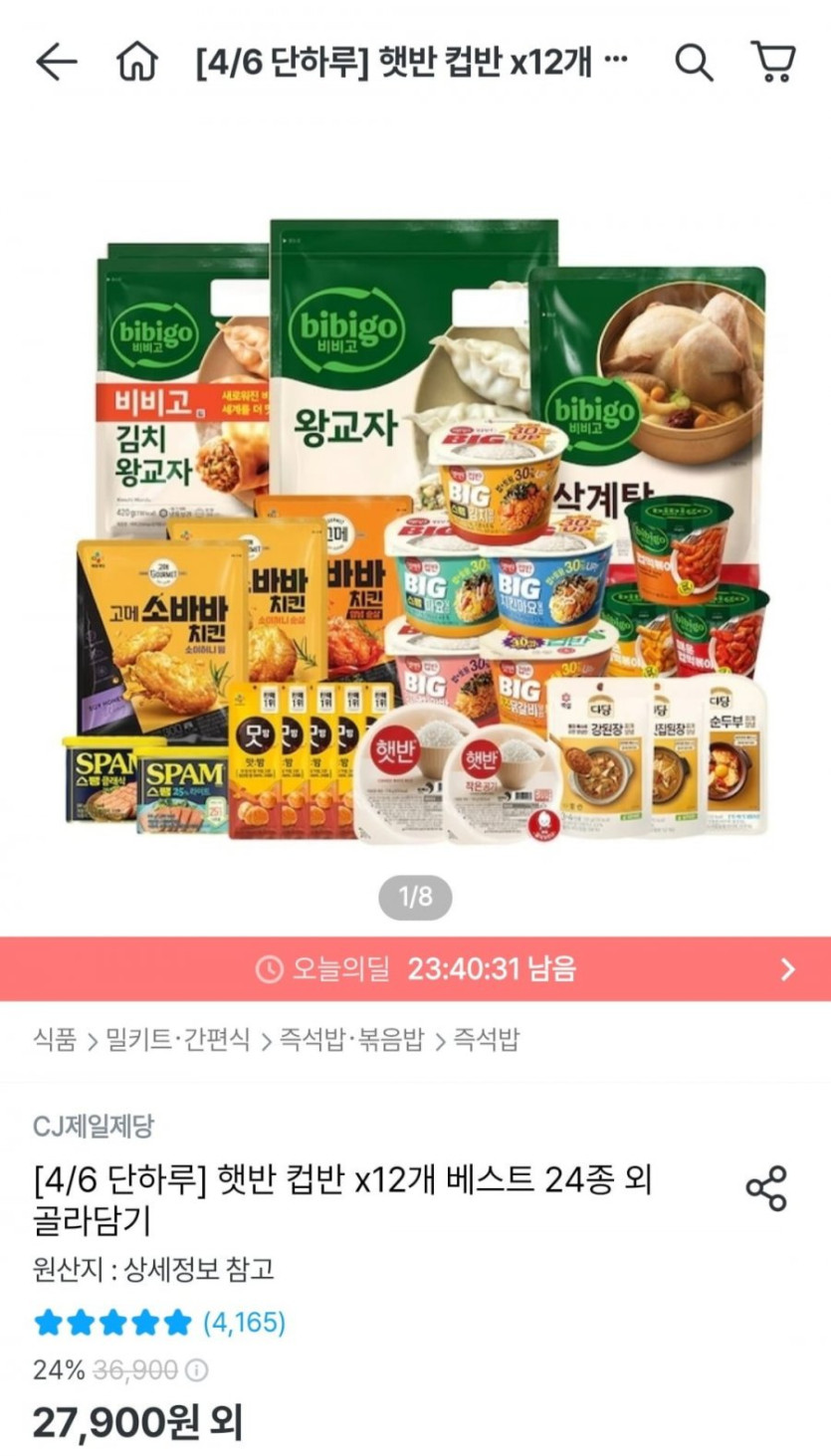Open the home page icon

[137, 63]
